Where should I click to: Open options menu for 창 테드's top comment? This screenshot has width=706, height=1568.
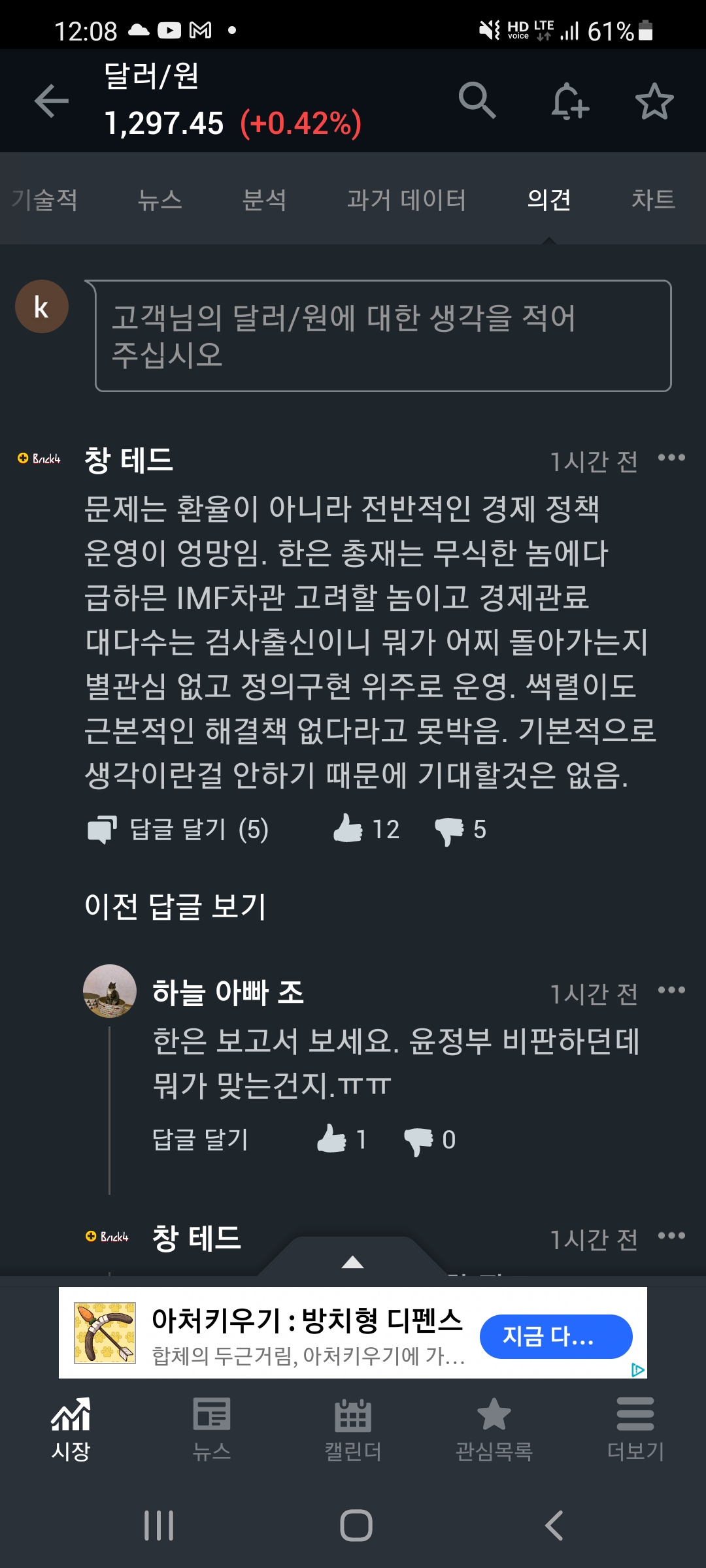pyautogui.click(x=671, y=457)
